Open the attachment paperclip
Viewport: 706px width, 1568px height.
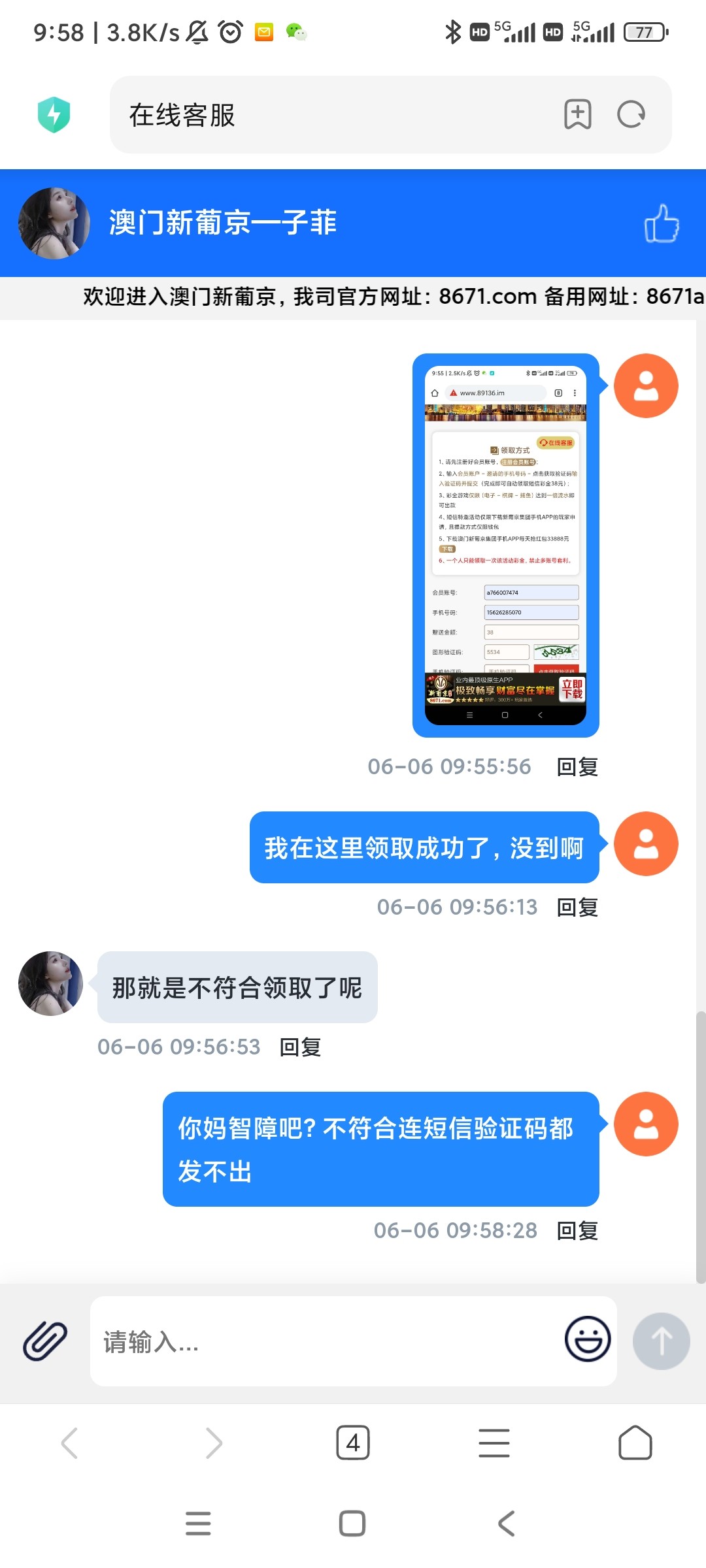(45, 1341)
